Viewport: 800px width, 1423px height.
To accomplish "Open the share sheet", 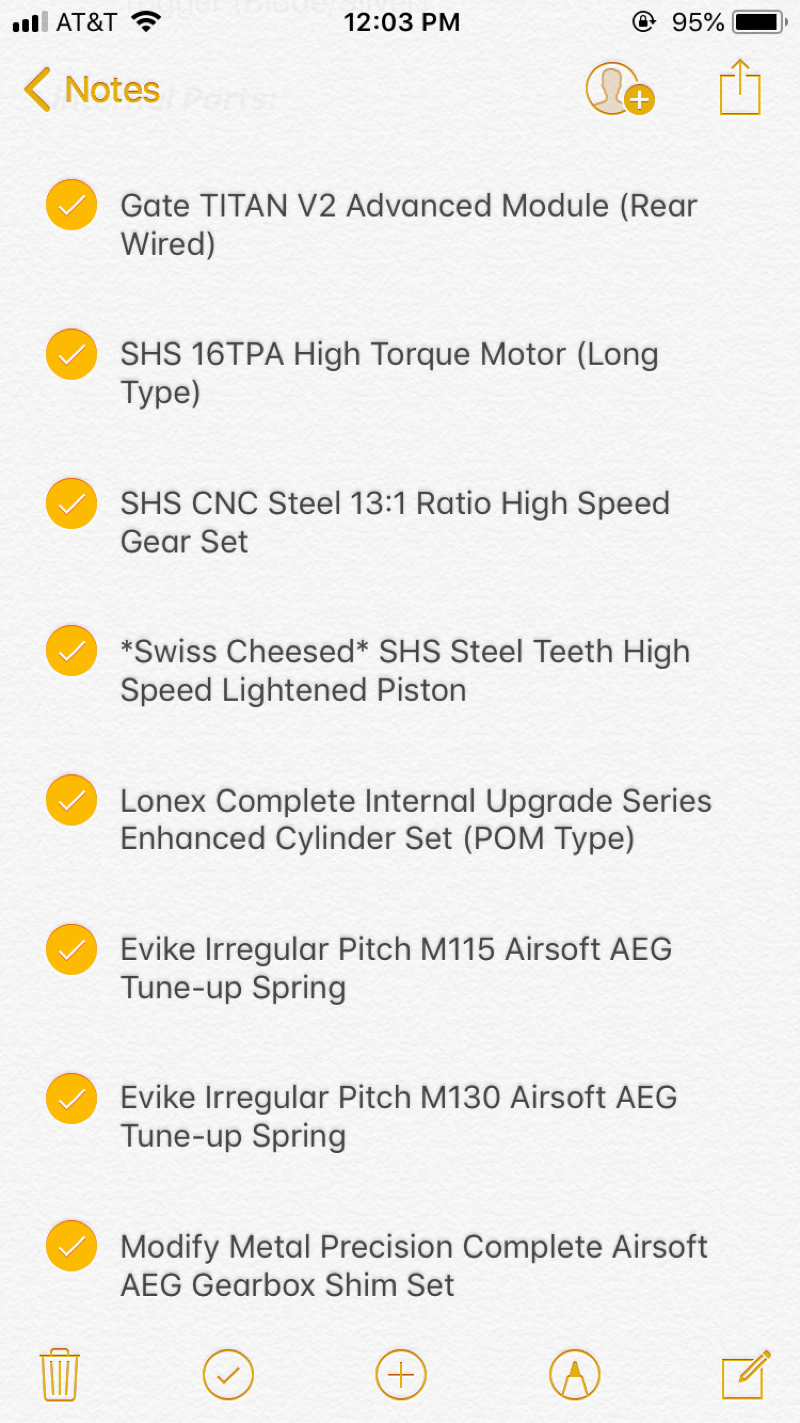I will (740, 88).
